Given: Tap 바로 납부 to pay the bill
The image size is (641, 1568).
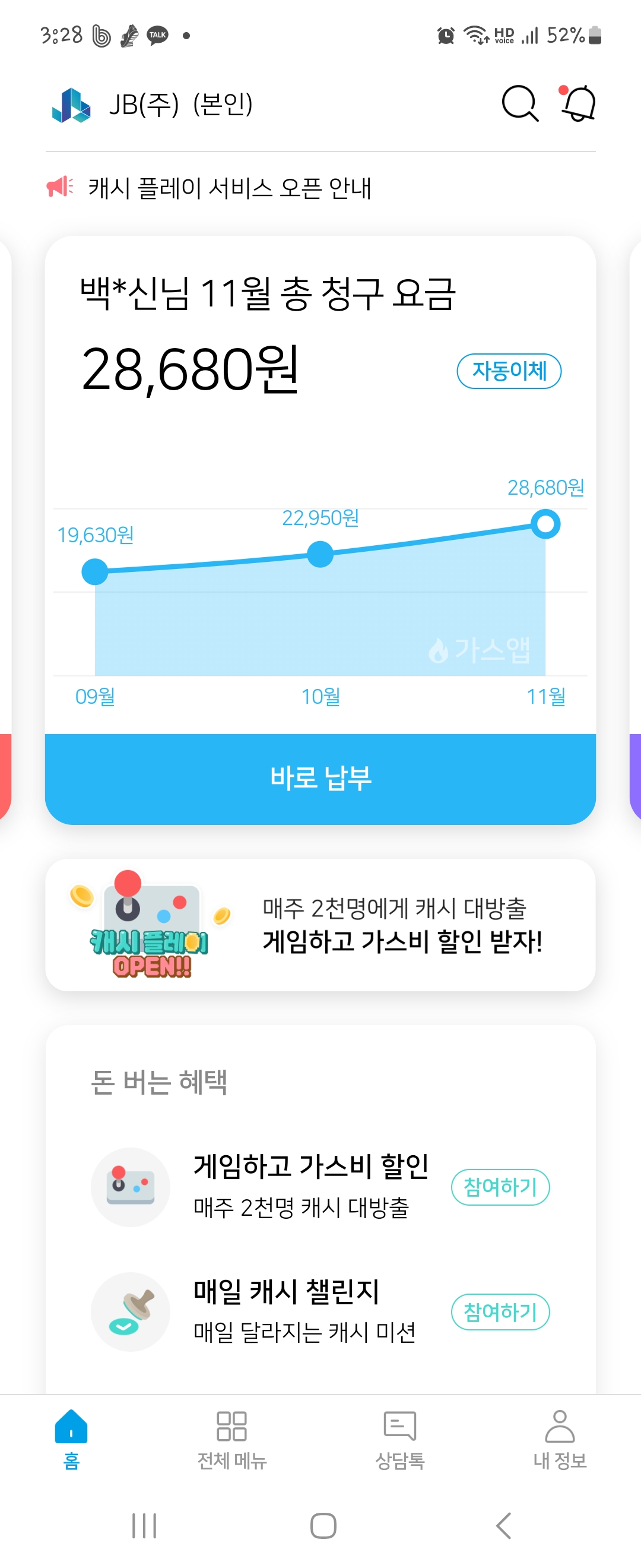Looking at the screenshot, I should tap(320, 779).
